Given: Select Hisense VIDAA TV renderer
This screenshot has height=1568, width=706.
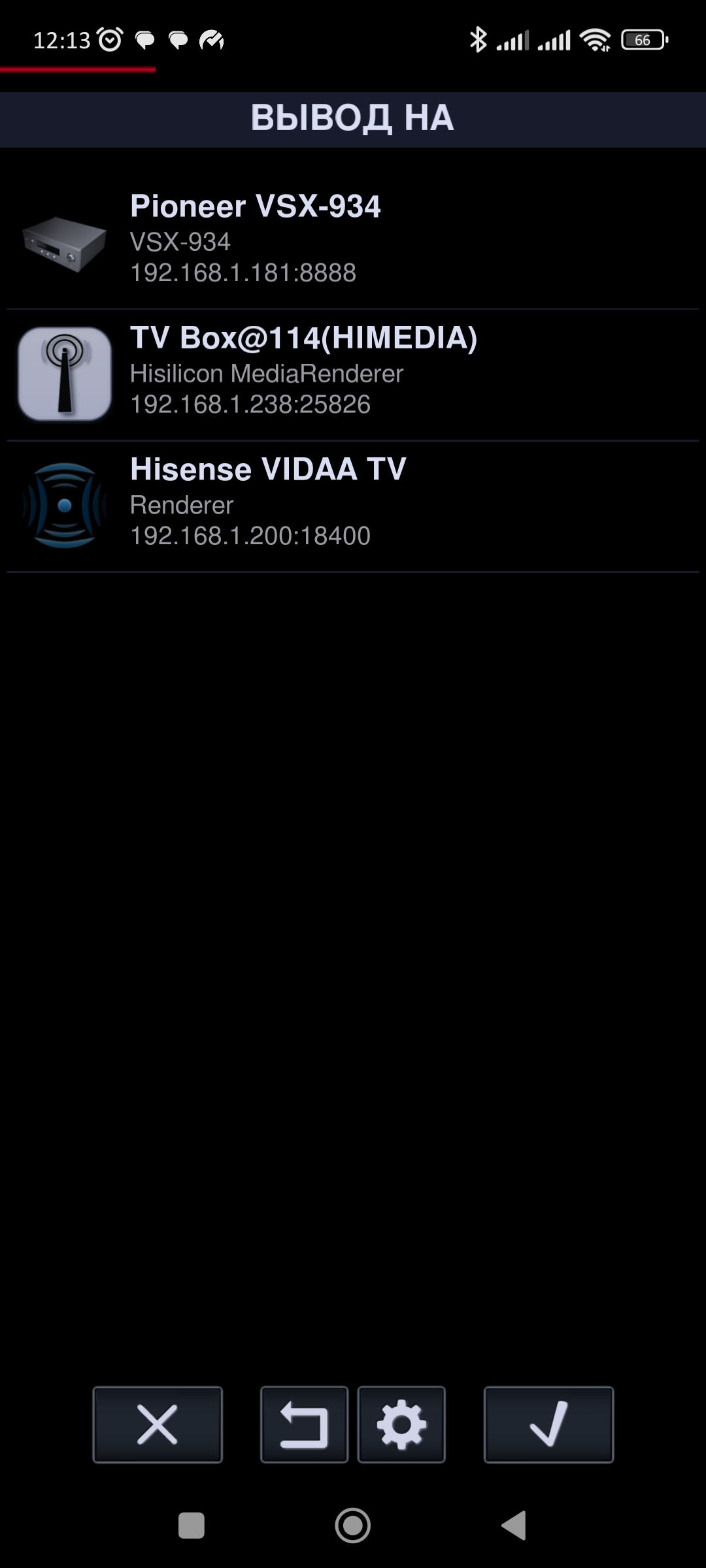Looking at the screenshot, I should pos(353,503).
